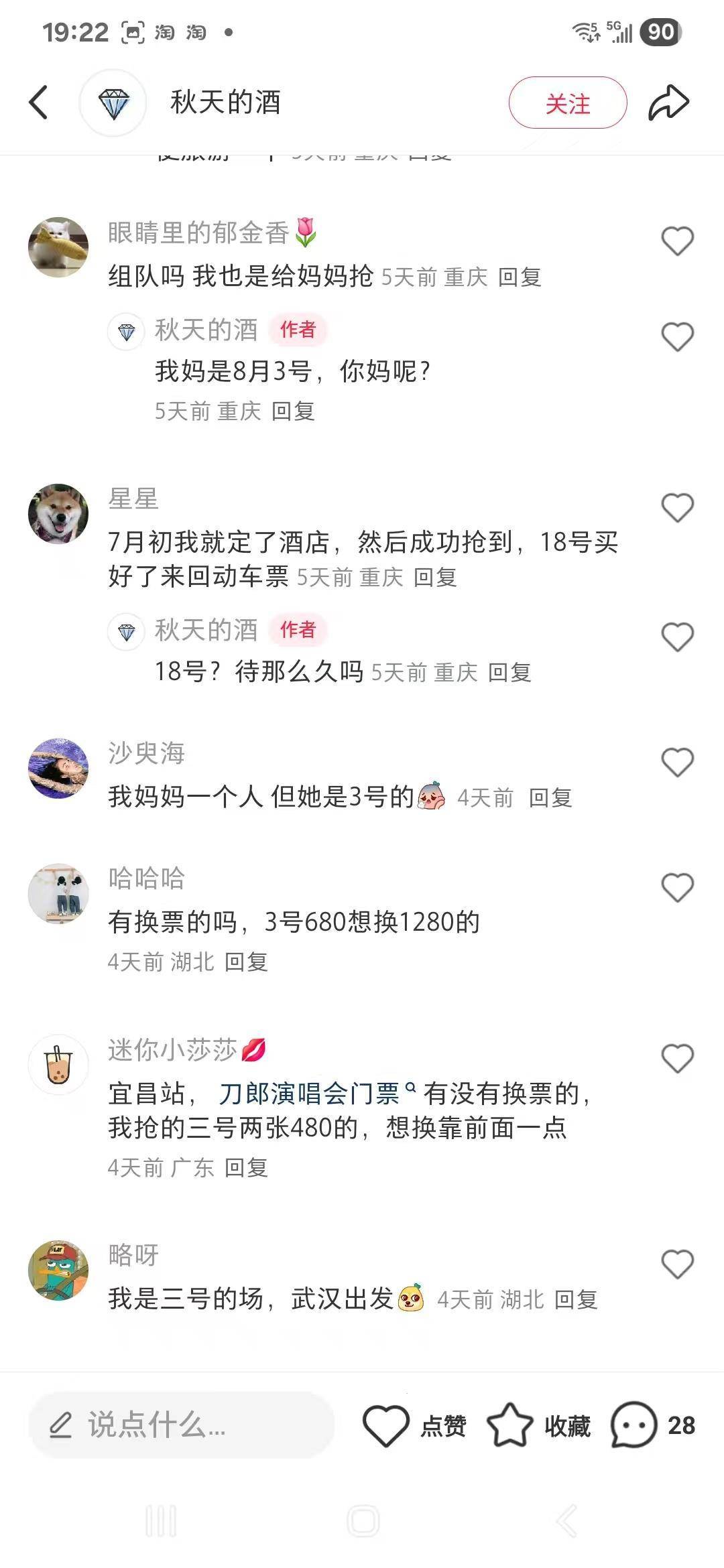The image size is (724, 1568).
Task: Tap 回复 on 沙臾海's comment
Action: click(x=550, y=797)
